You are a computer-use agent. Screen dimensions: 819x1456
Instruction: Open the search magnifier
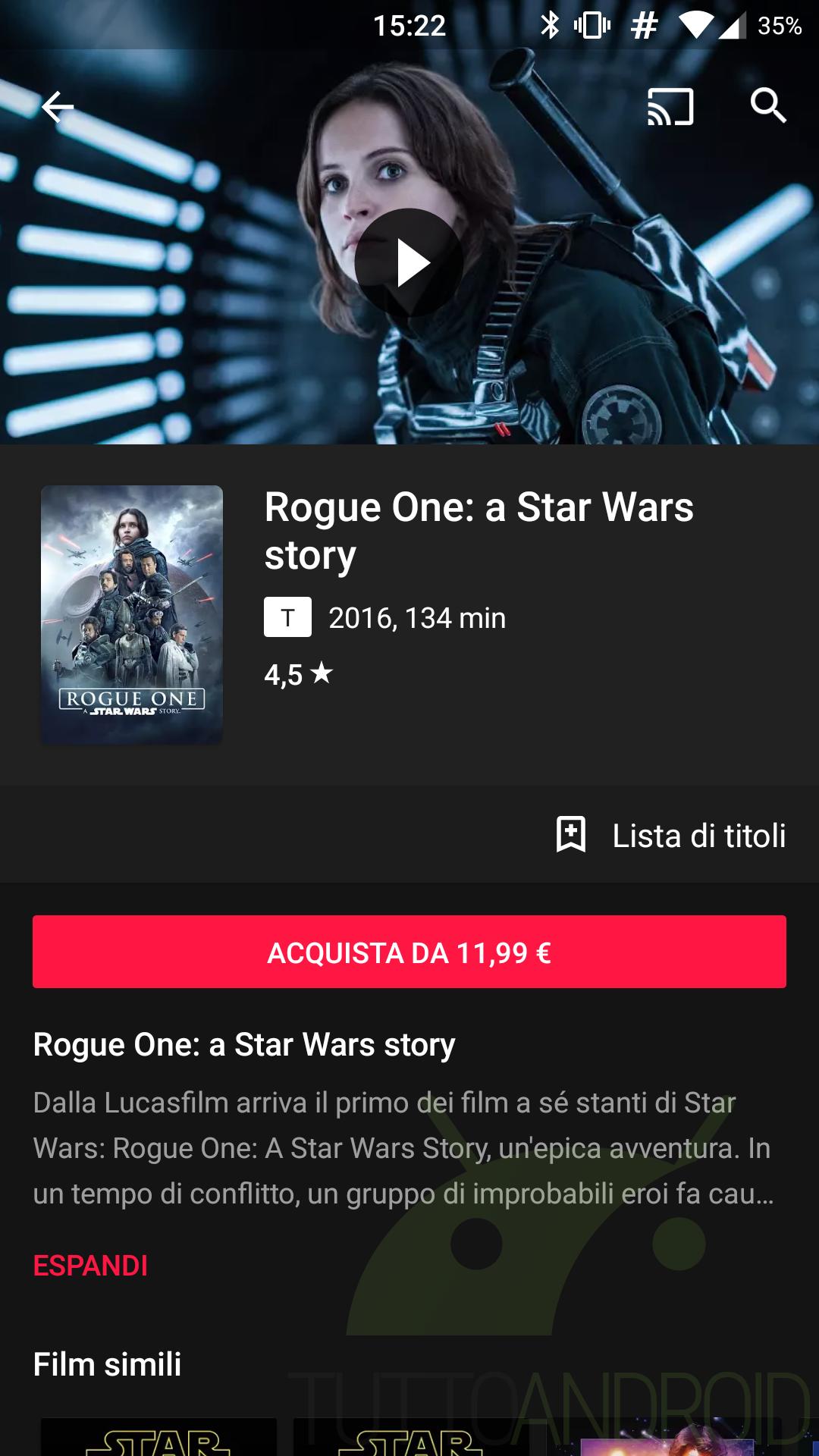click(x=768, y=105)
